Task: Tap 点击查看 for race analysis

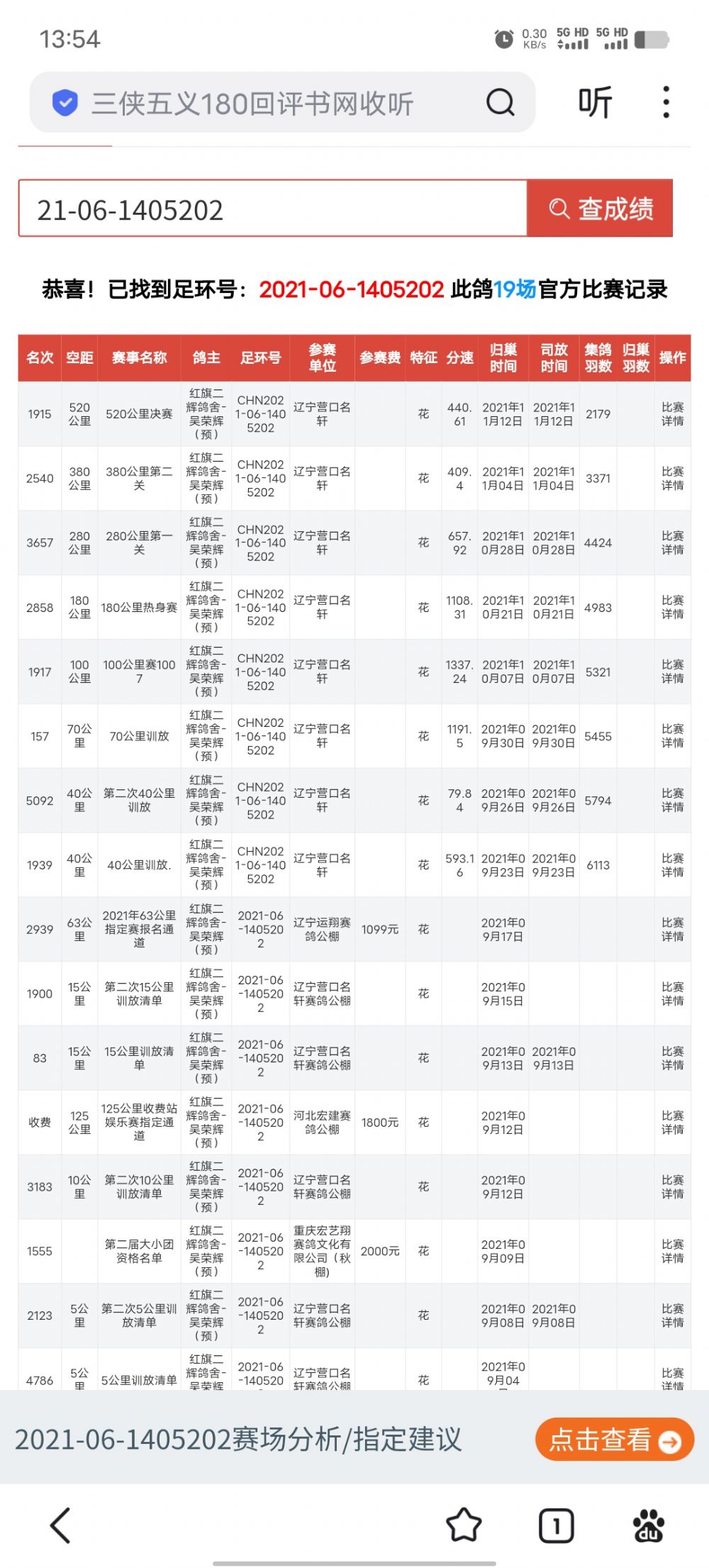Action: (614, 1439)
